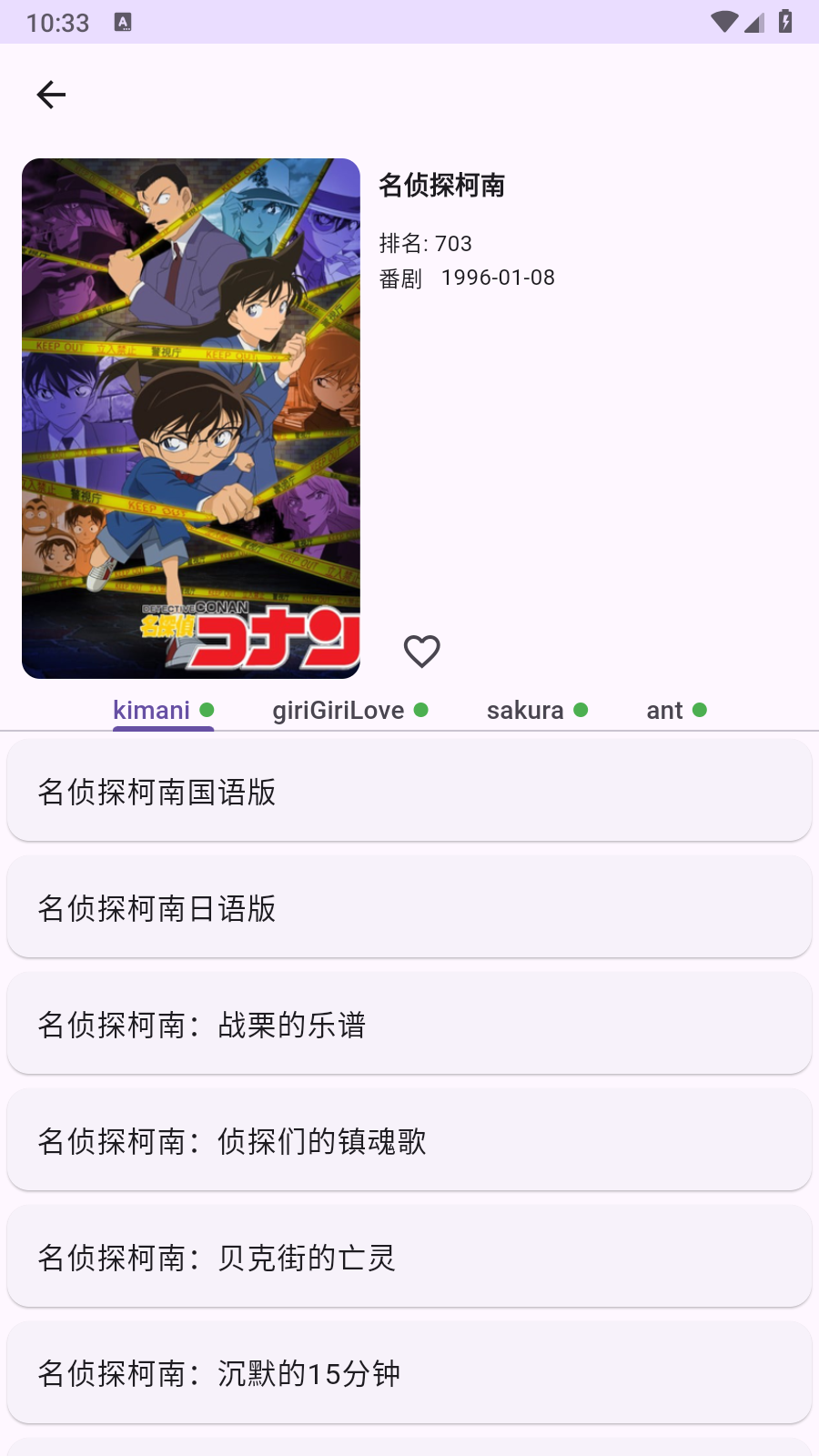
Task: Tap the cellular signal icon
Action: pos(753,25)
